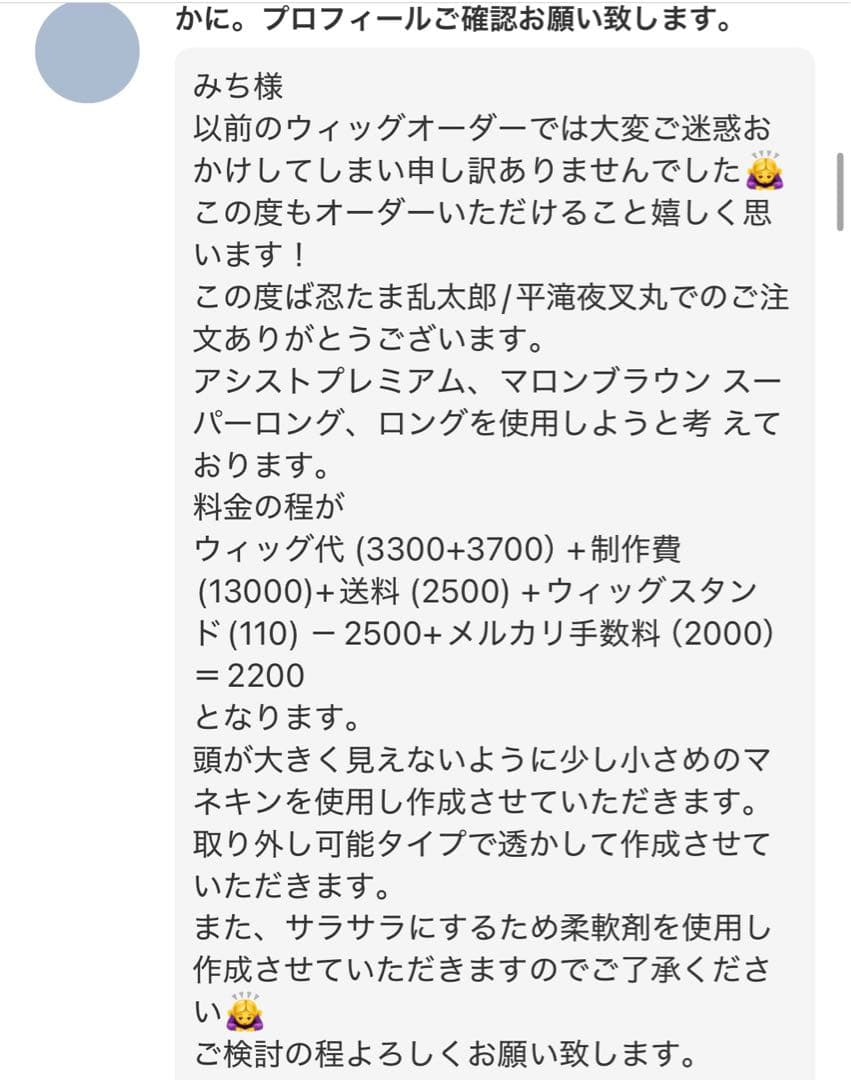The image size is (851, 1080).
Task: Click the line about 柔軟剤を使用
Action: click(x=470, y=930)
